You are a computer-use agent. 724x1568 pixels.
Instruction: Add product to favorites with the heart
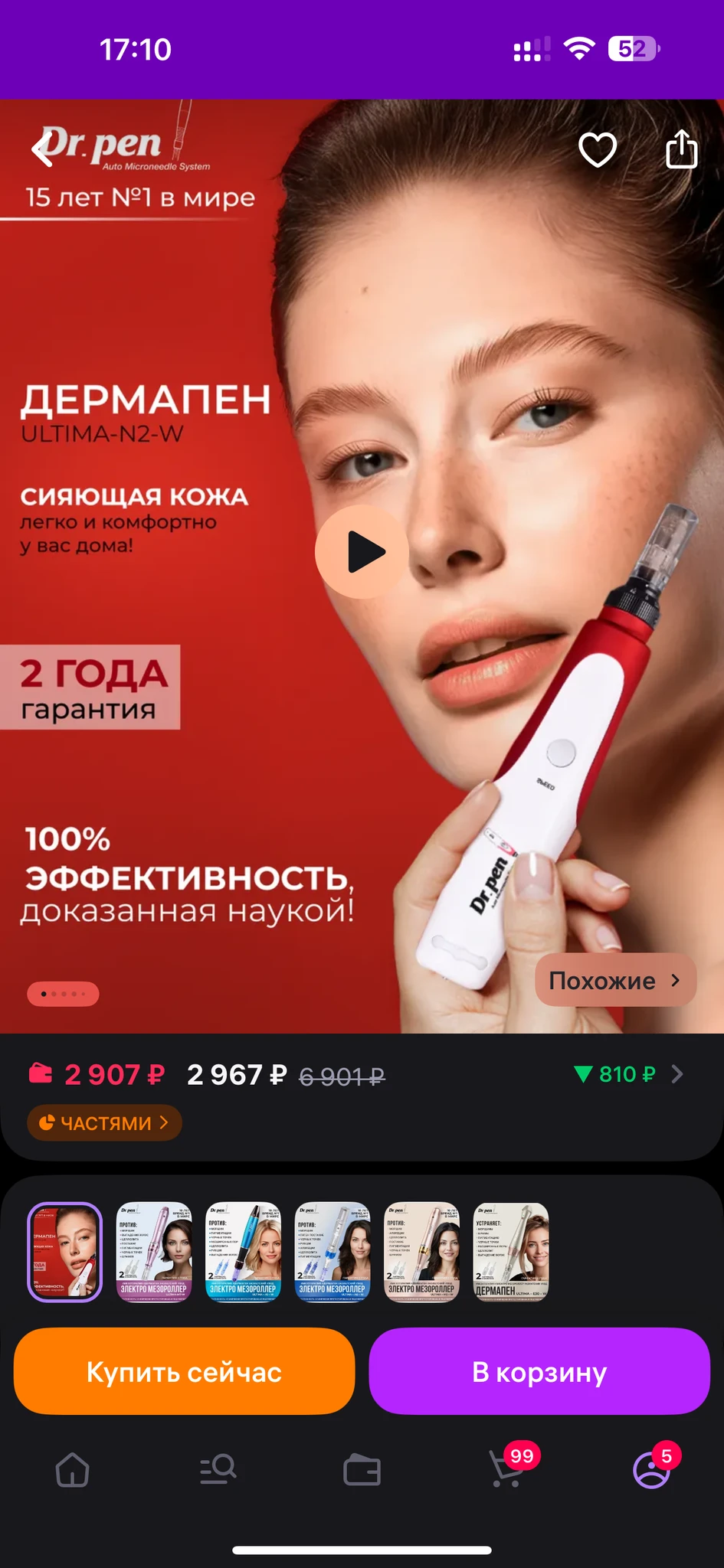coord(597,149)
